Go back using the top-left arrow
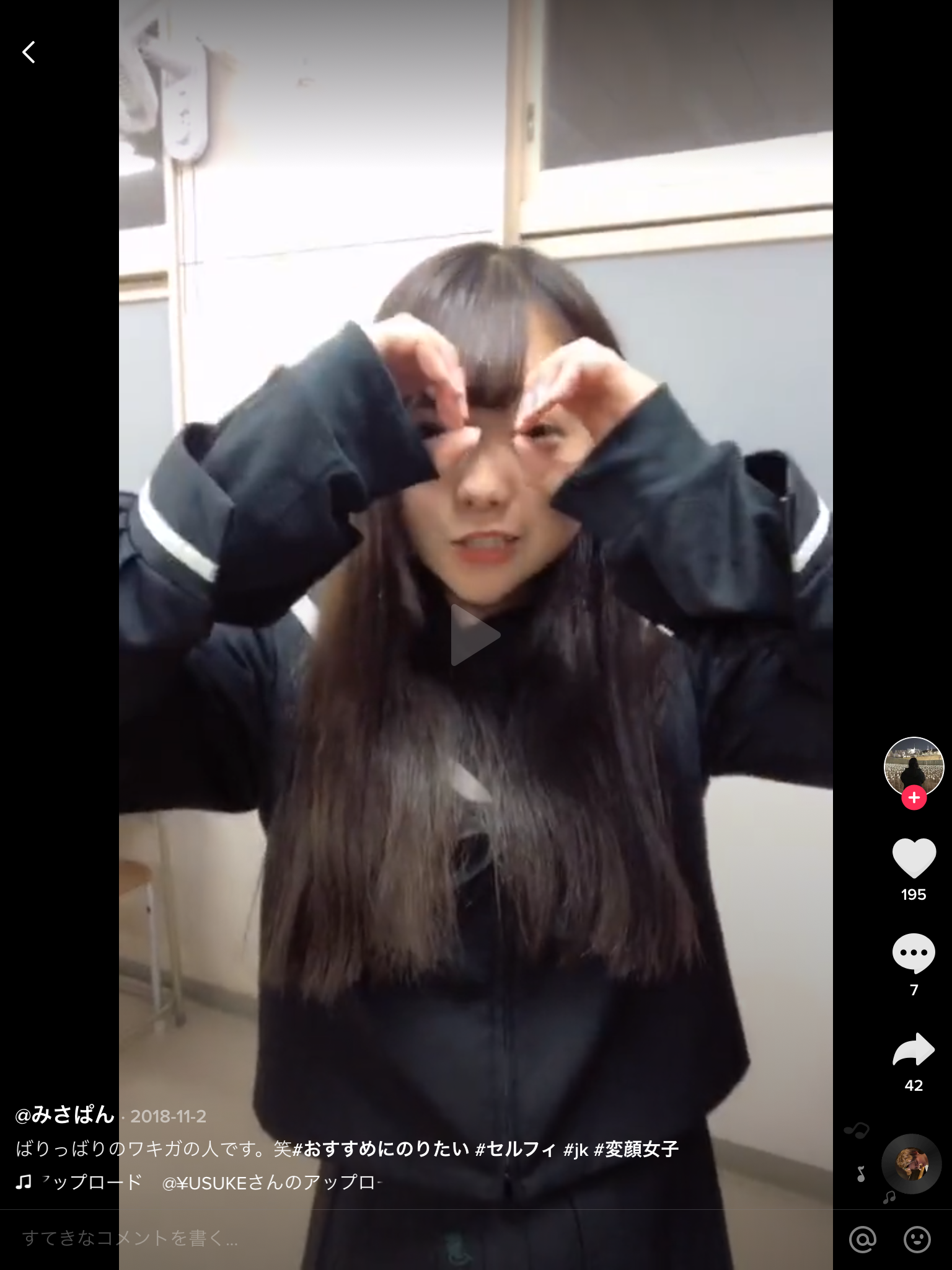 click(x=29, y=52)
